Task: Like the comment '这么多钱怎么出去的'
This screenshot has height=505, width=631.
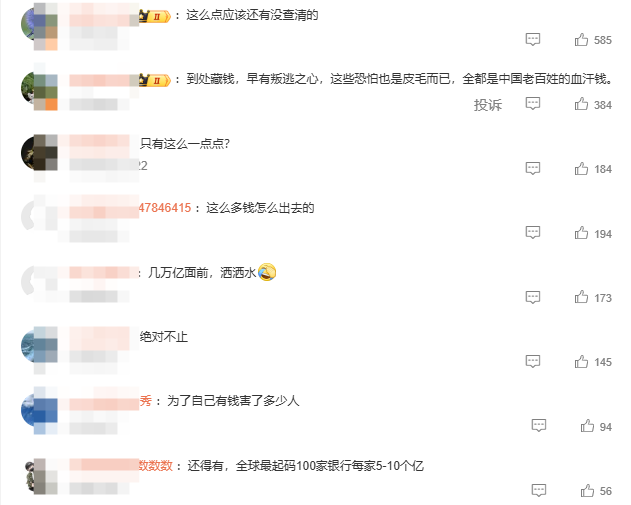Action: [581, 234]
